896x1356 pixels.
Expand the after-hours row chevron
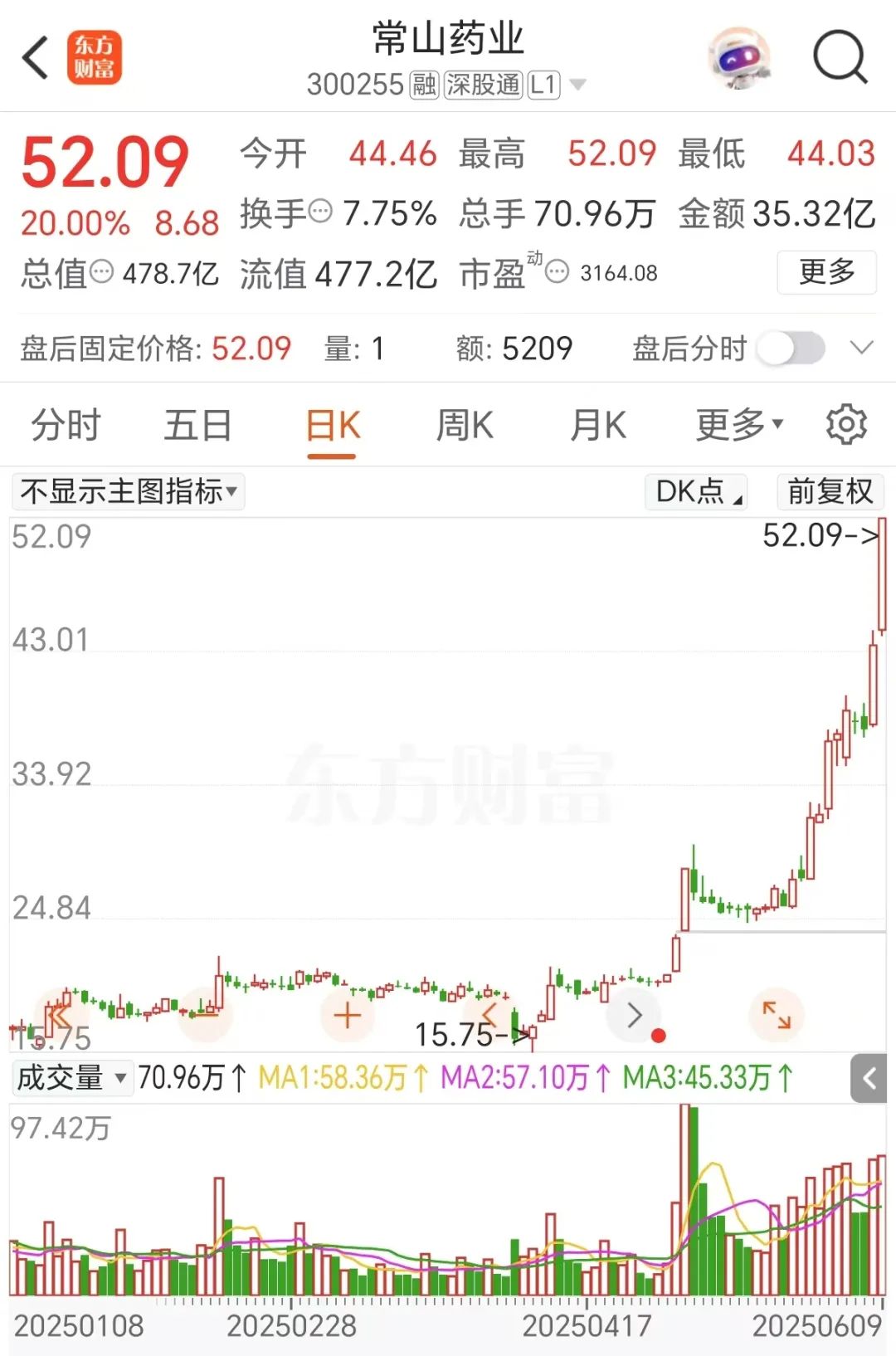pyautogui.click(x=862, y=348)
